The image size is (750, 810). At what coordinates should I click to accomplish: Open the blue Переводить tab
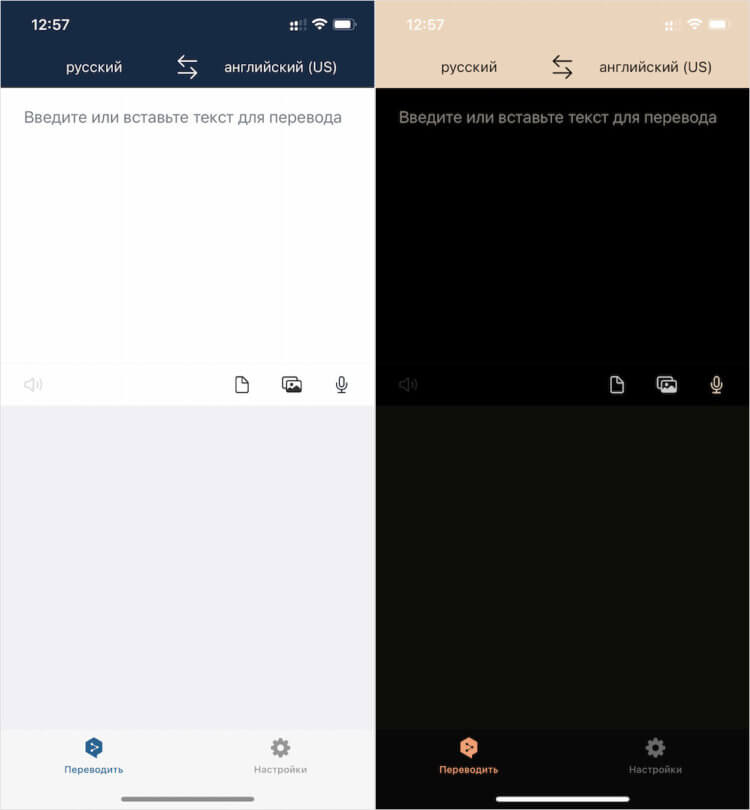click(x=94, y=755)
